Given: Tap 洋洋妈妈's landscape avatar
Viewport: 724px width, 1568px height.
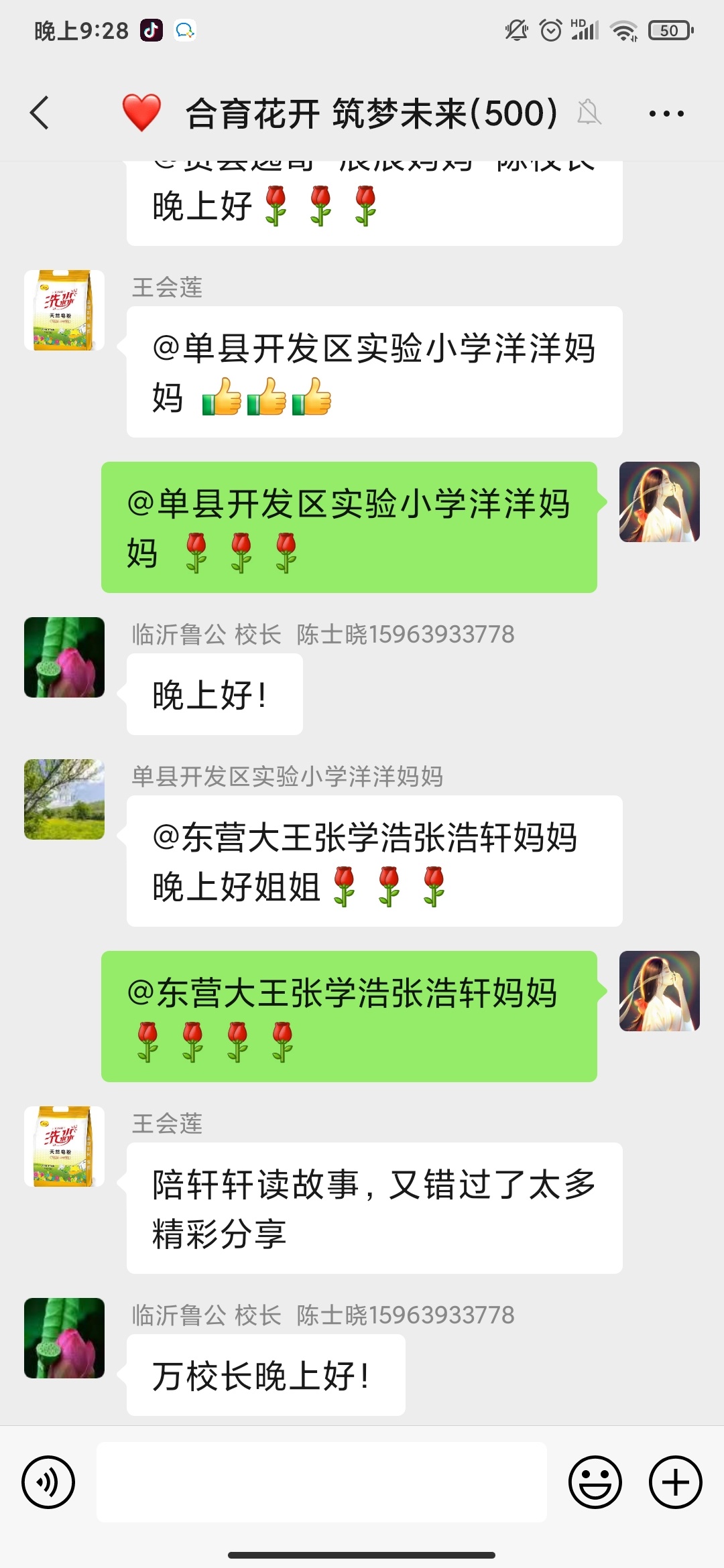Looking at the screenshot, I should (x=64, y=799).
